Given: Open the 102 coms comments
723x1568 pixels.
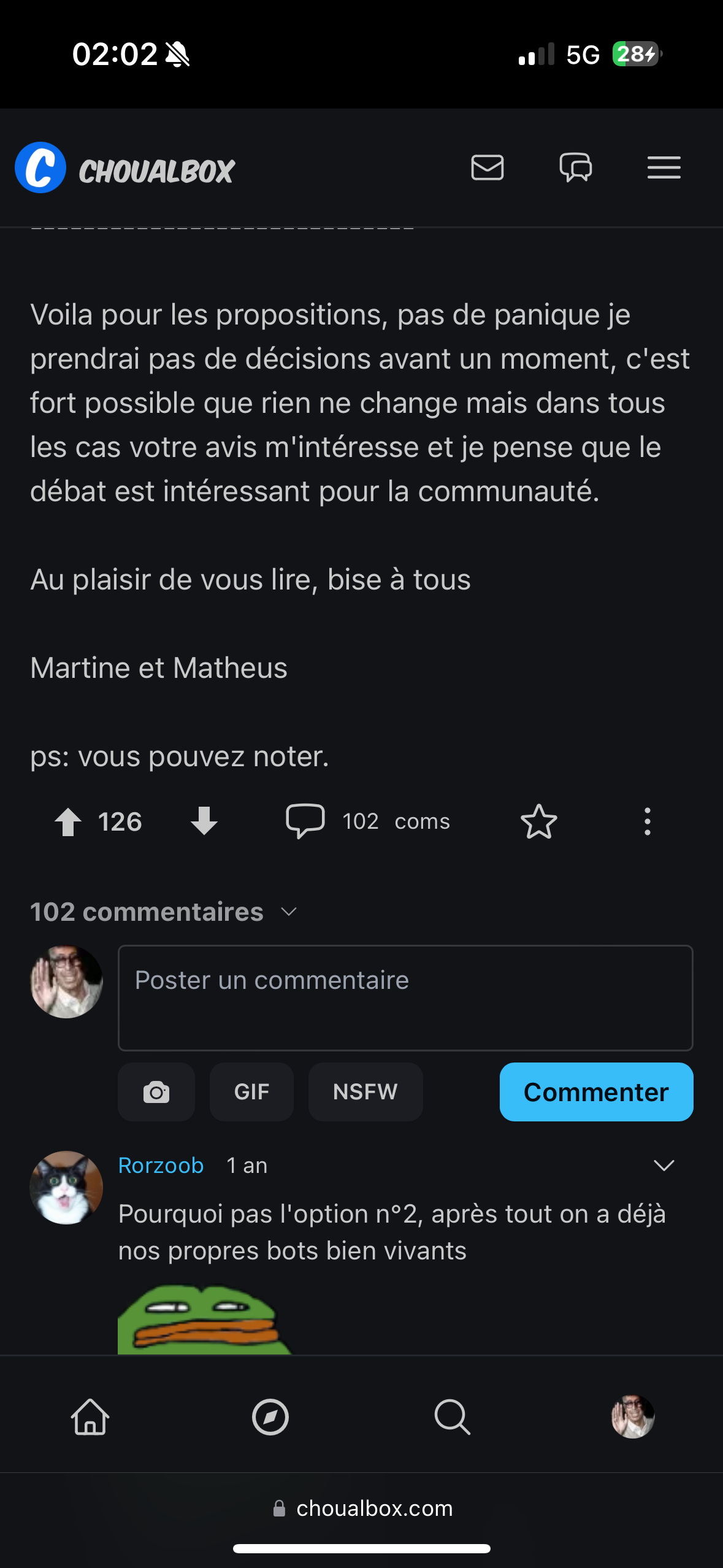Looking at the screenshot, I should click(368, 821).
